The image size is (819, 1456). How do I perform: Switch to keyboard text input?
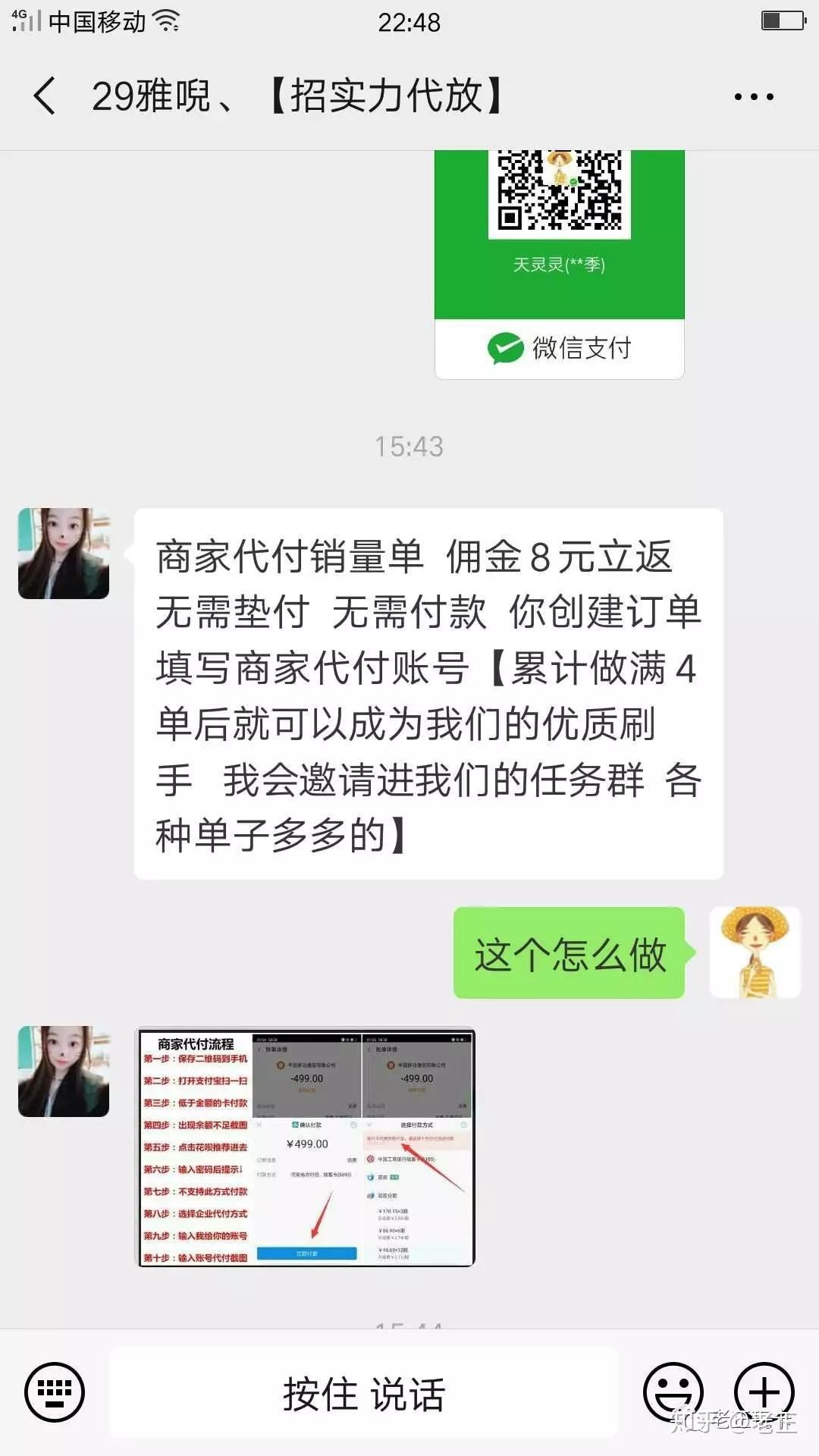pyautogui.click(x=55, y=1392)
